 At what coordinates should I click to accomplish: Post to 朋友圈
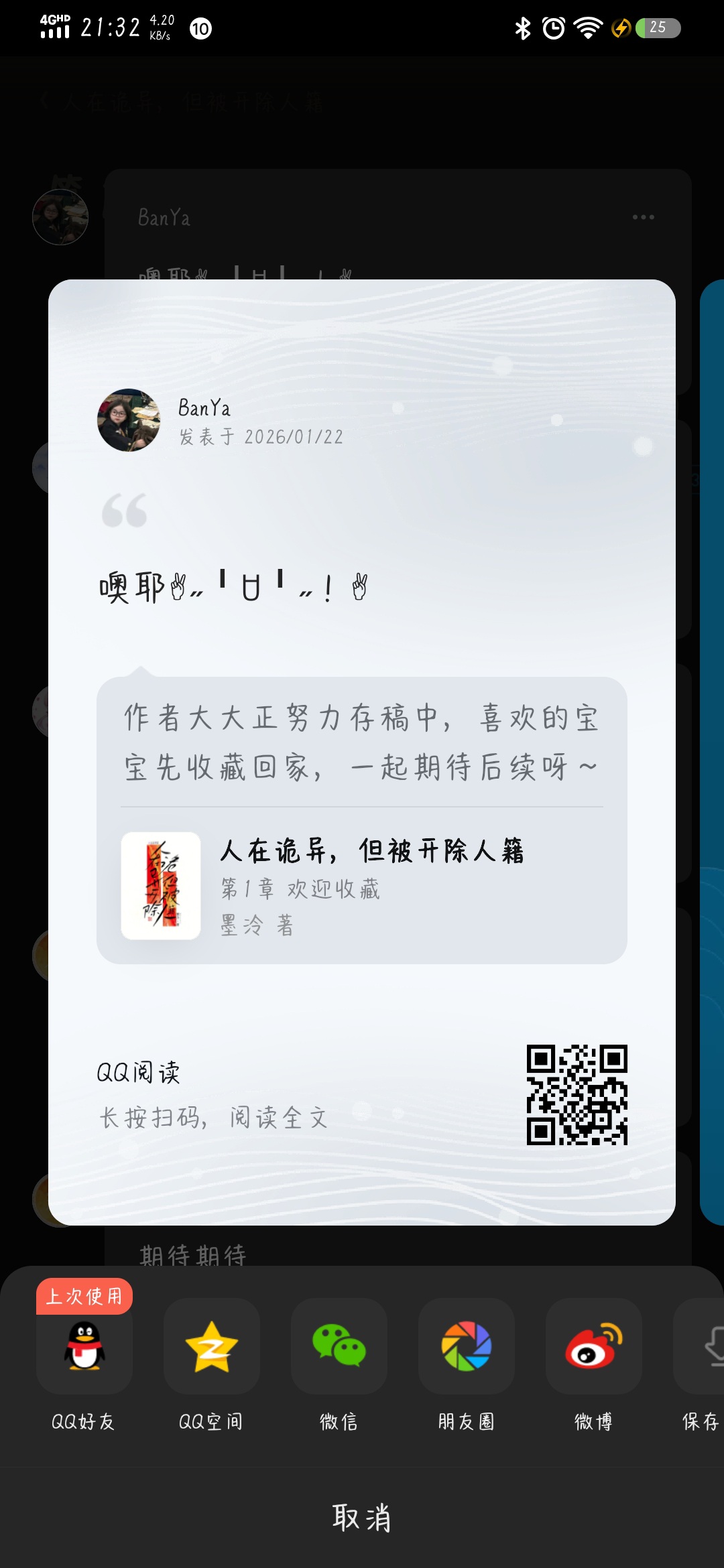[x=467, y=1347]
